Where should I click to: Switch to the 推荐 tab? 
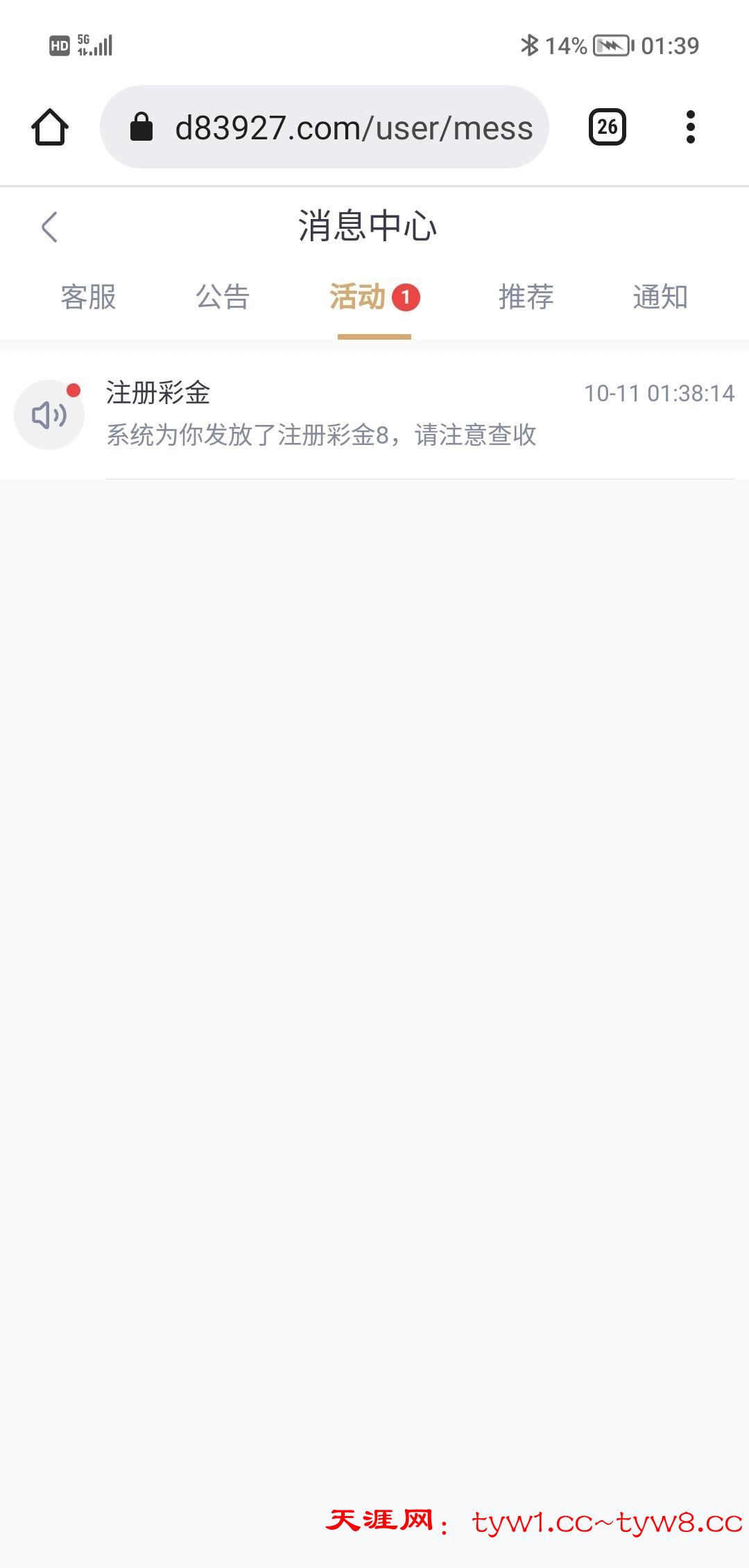point(526,297)
